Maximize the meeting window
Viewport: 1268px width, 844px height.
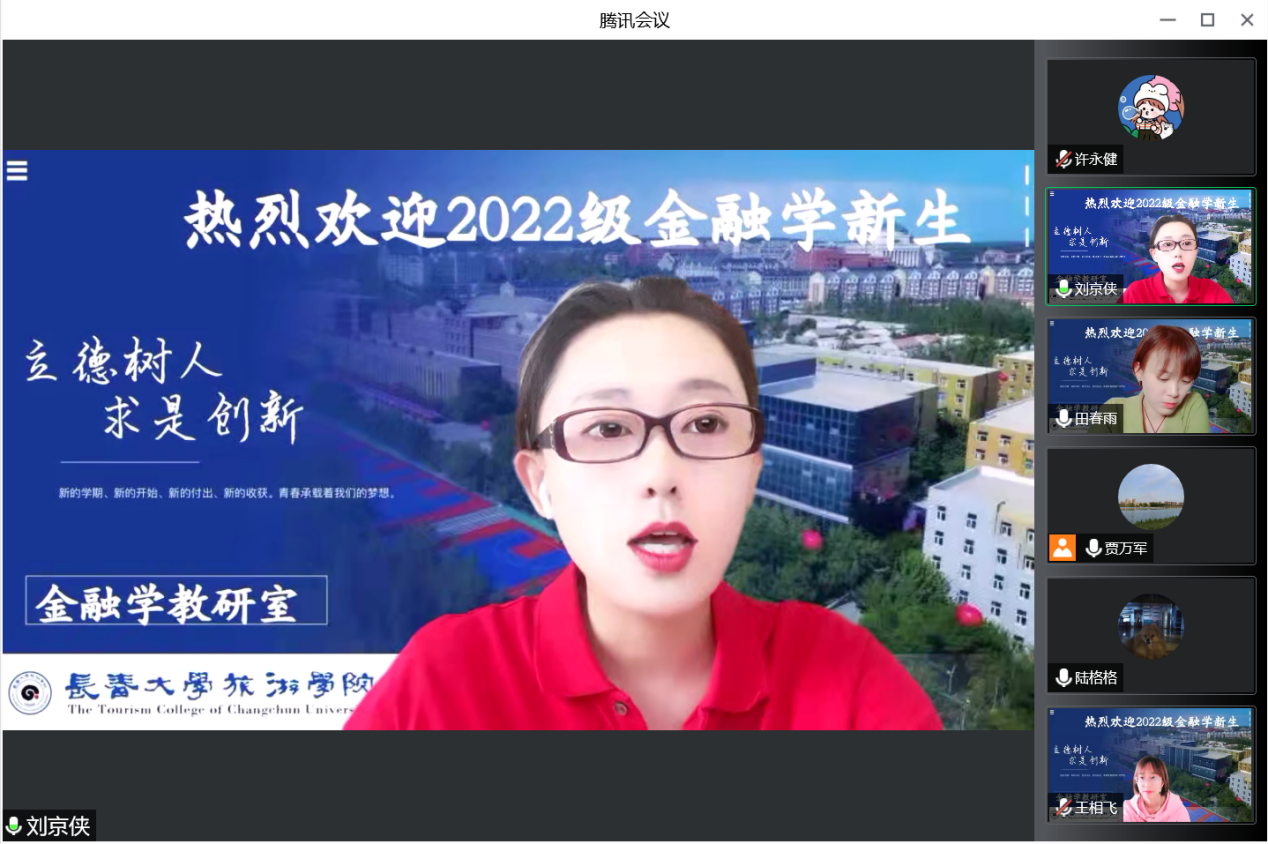(1207, 20)
